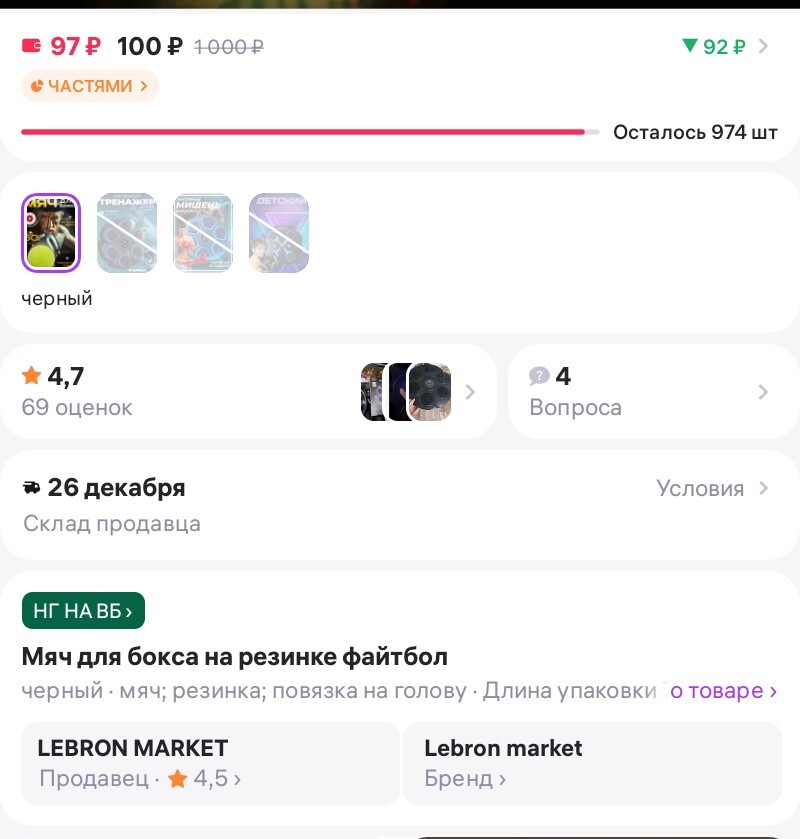Screen dimensions: 800x839
Task: Click the delivery truck icon near 26 декабря
Action: 31,487
